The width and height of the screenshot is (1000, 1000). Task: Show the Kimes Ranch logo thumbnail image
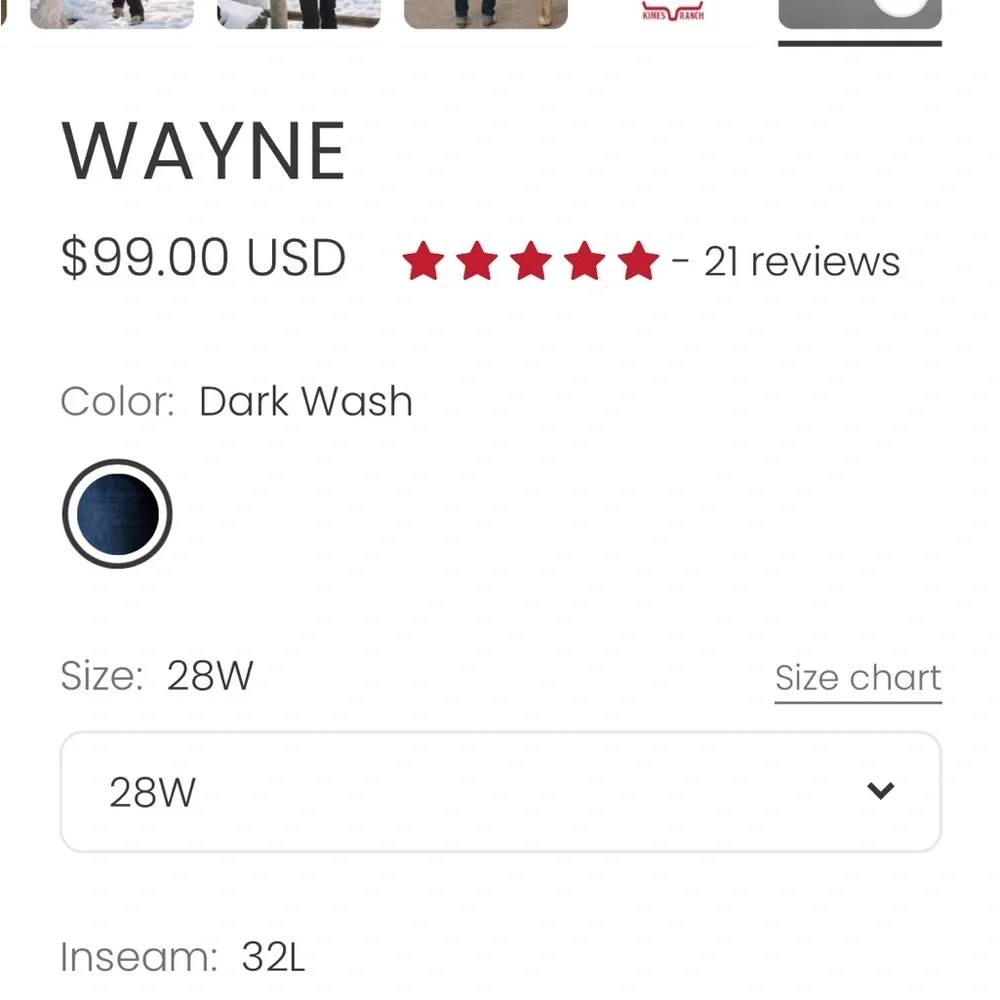tap(672, 14)
